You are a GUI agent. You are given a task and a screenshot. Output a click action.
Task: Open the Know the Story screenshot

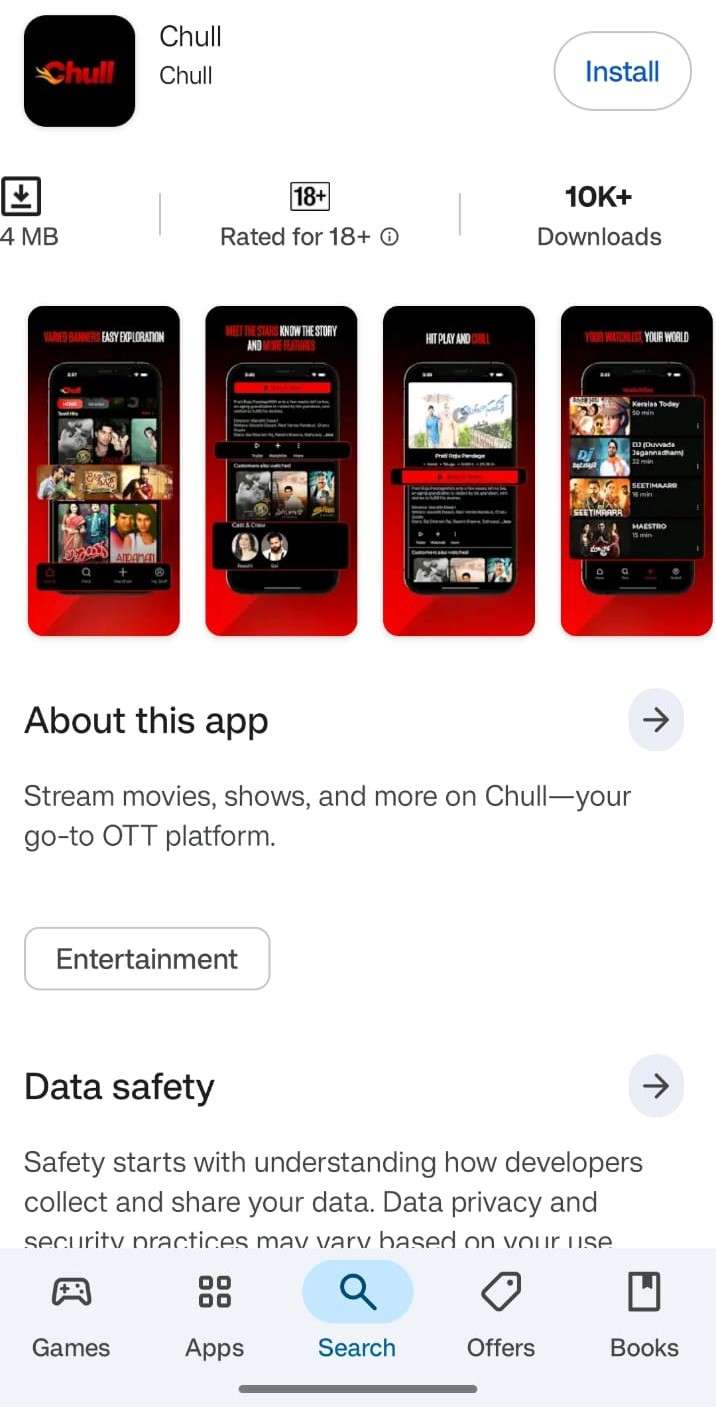tap(281, 471)
